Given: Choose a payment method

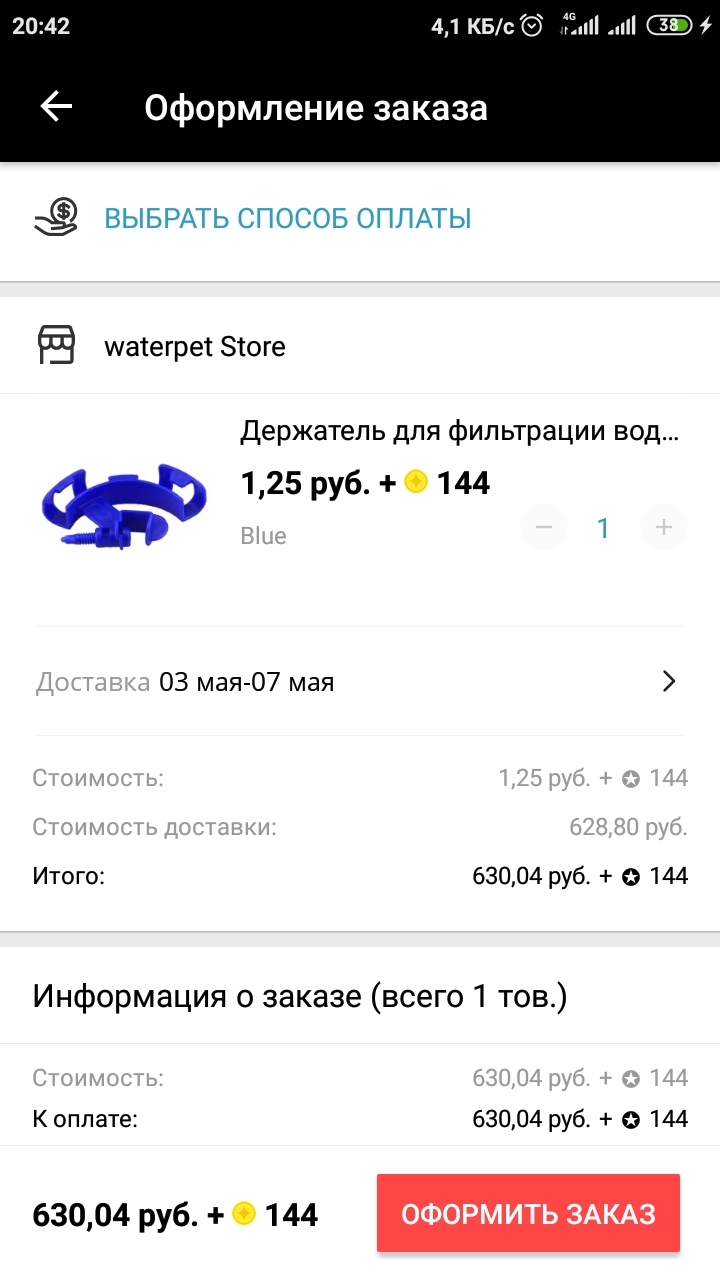Looking at the screenshot, I should pyautogui.click(x=287, y=218).
